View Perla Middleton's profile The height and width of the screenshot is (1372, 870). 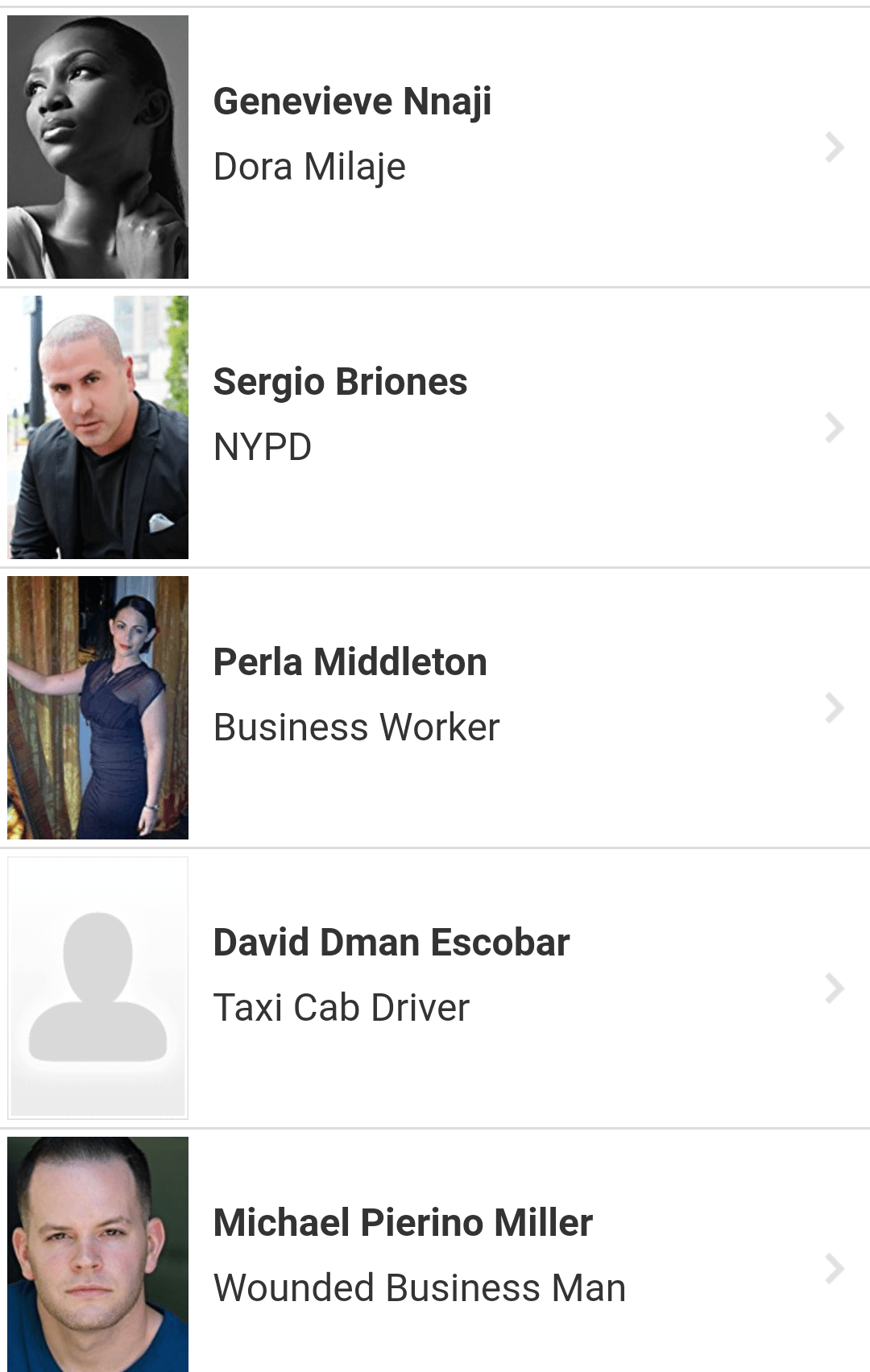click(435, 707)
